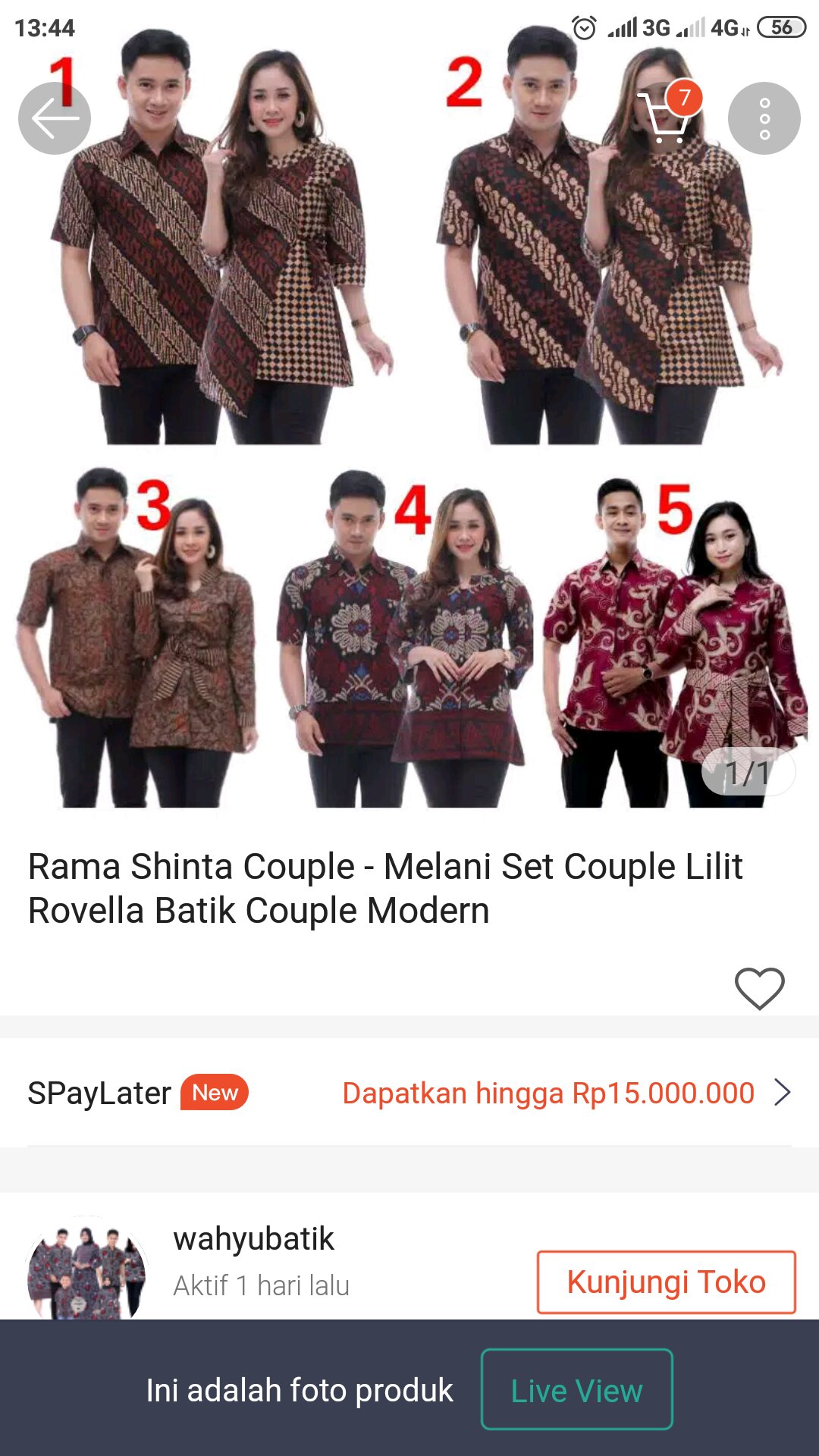This screenshot has width=819, height=1456.
Task: Expand the SPayLater offer details chevron
Action: click(x=782, y=1093)
